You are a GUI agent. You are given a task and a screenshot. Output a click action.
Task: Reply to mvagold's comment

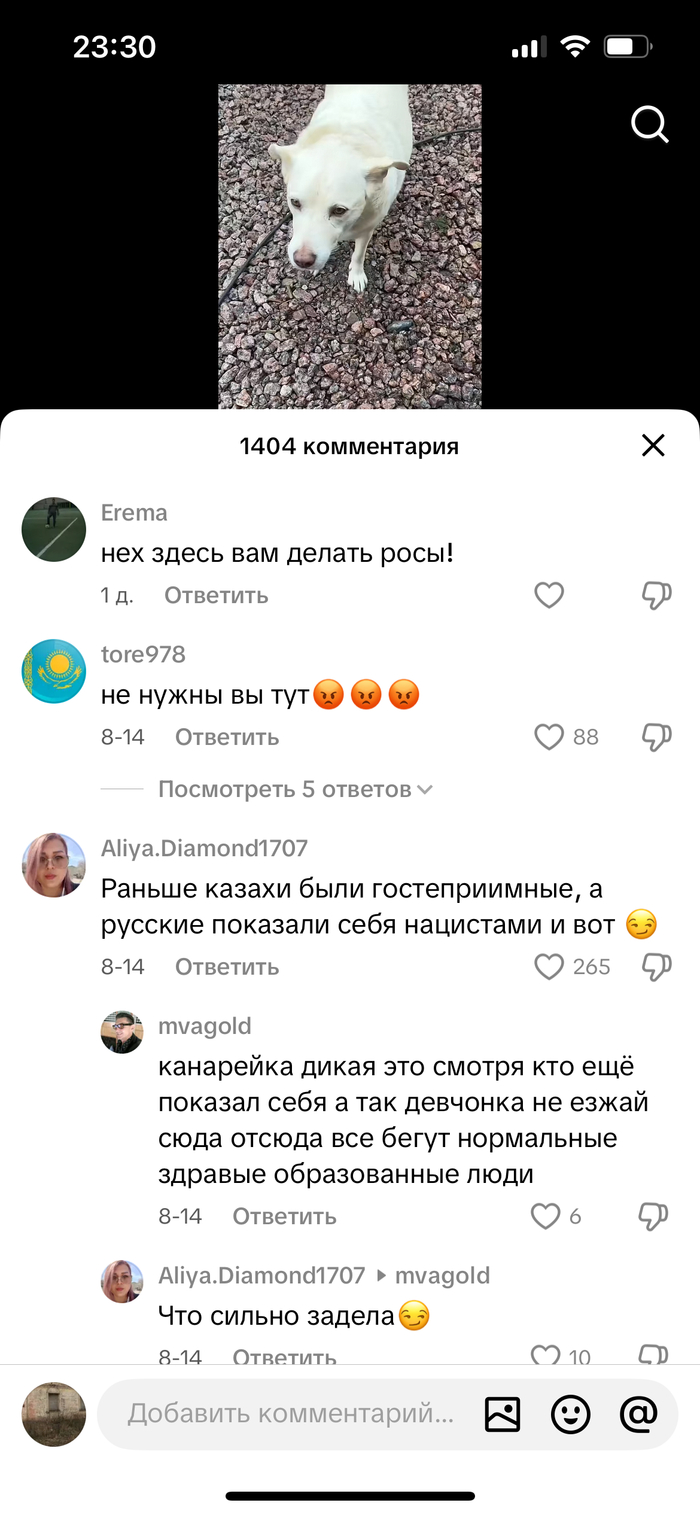point(284,1217)
